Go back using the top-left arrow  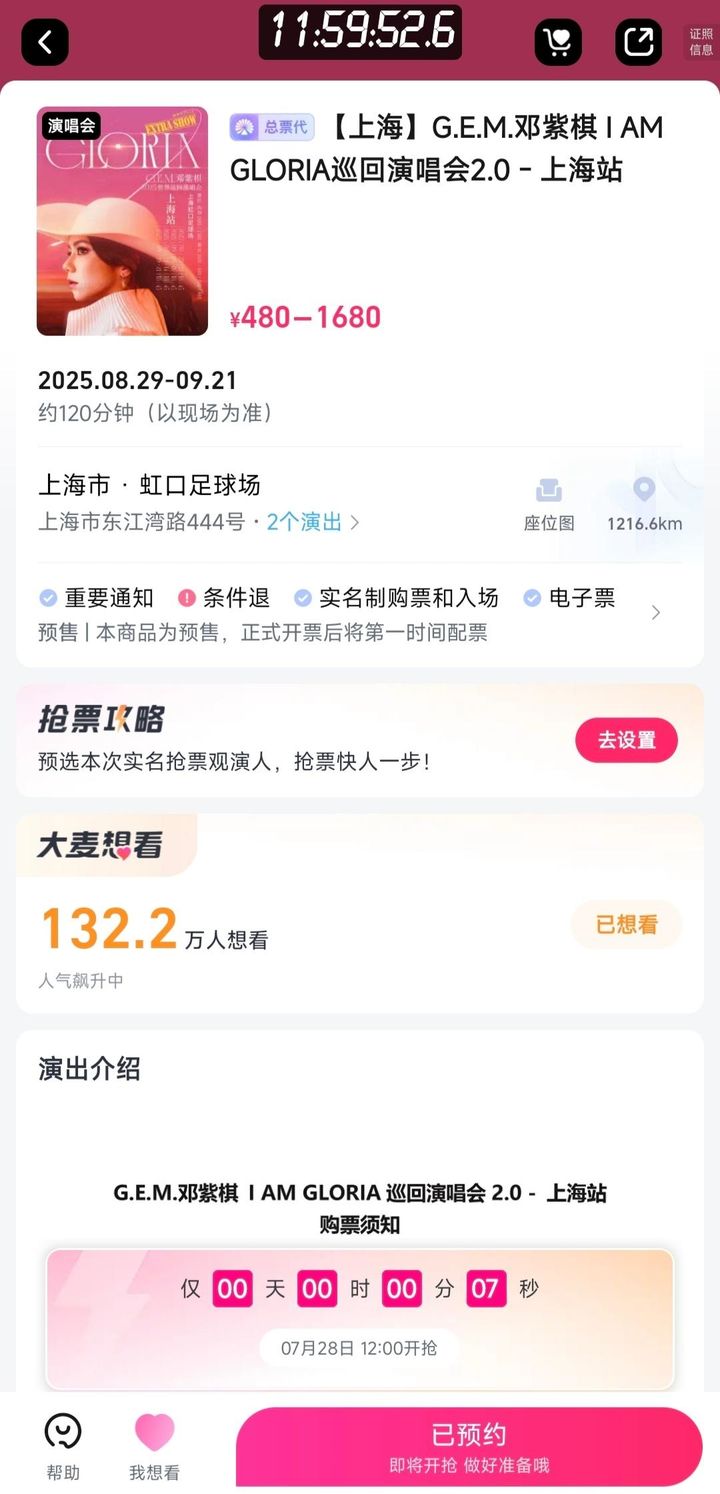tap(45, 42)
